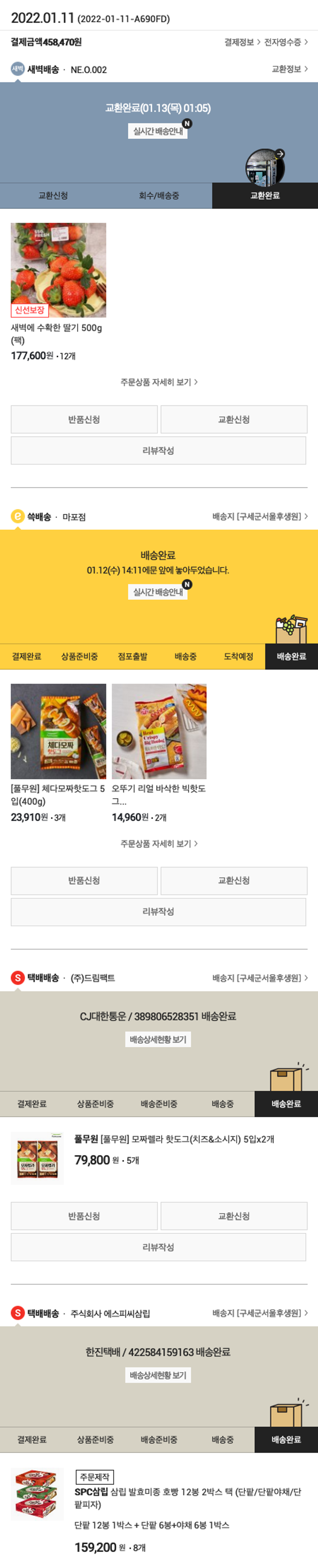Tap 실시간 배송안내 under 쓱배송 배송완료
The height and width of the screenshot is (1568, 318).
point(158,592)
